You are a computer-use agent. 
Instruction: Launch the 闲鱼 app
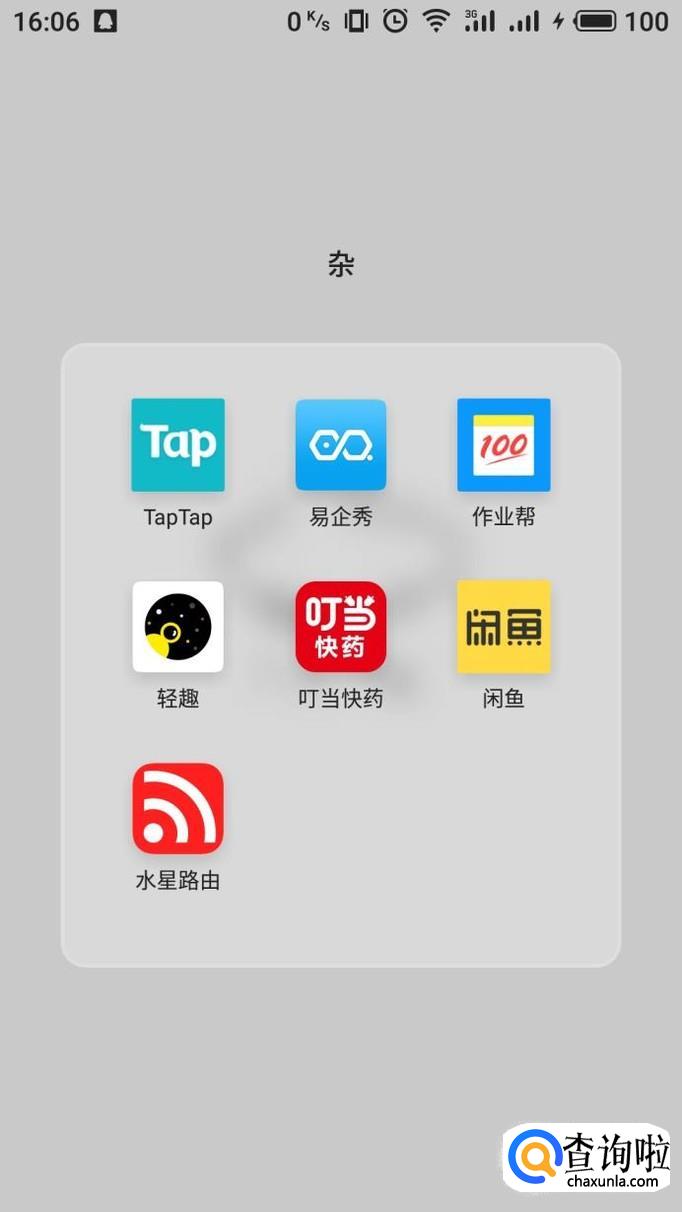(x=504, y=627)
